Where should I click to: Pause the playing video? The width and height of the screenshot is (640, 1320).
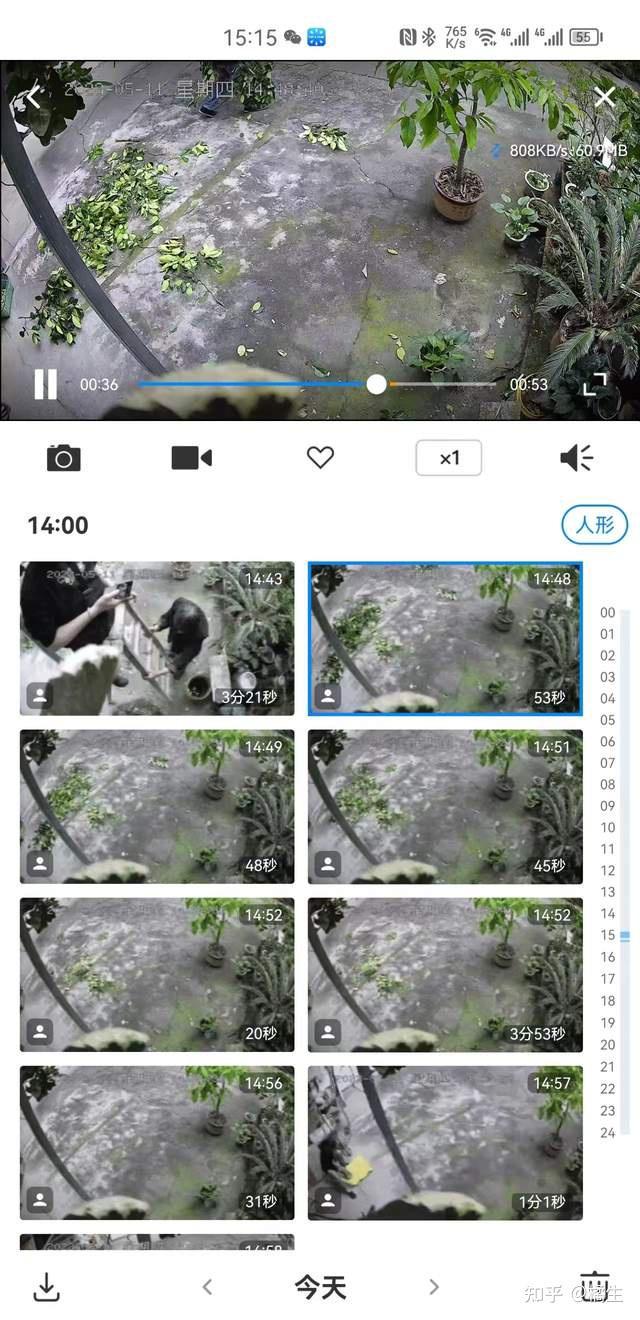(x=46, y=384)
